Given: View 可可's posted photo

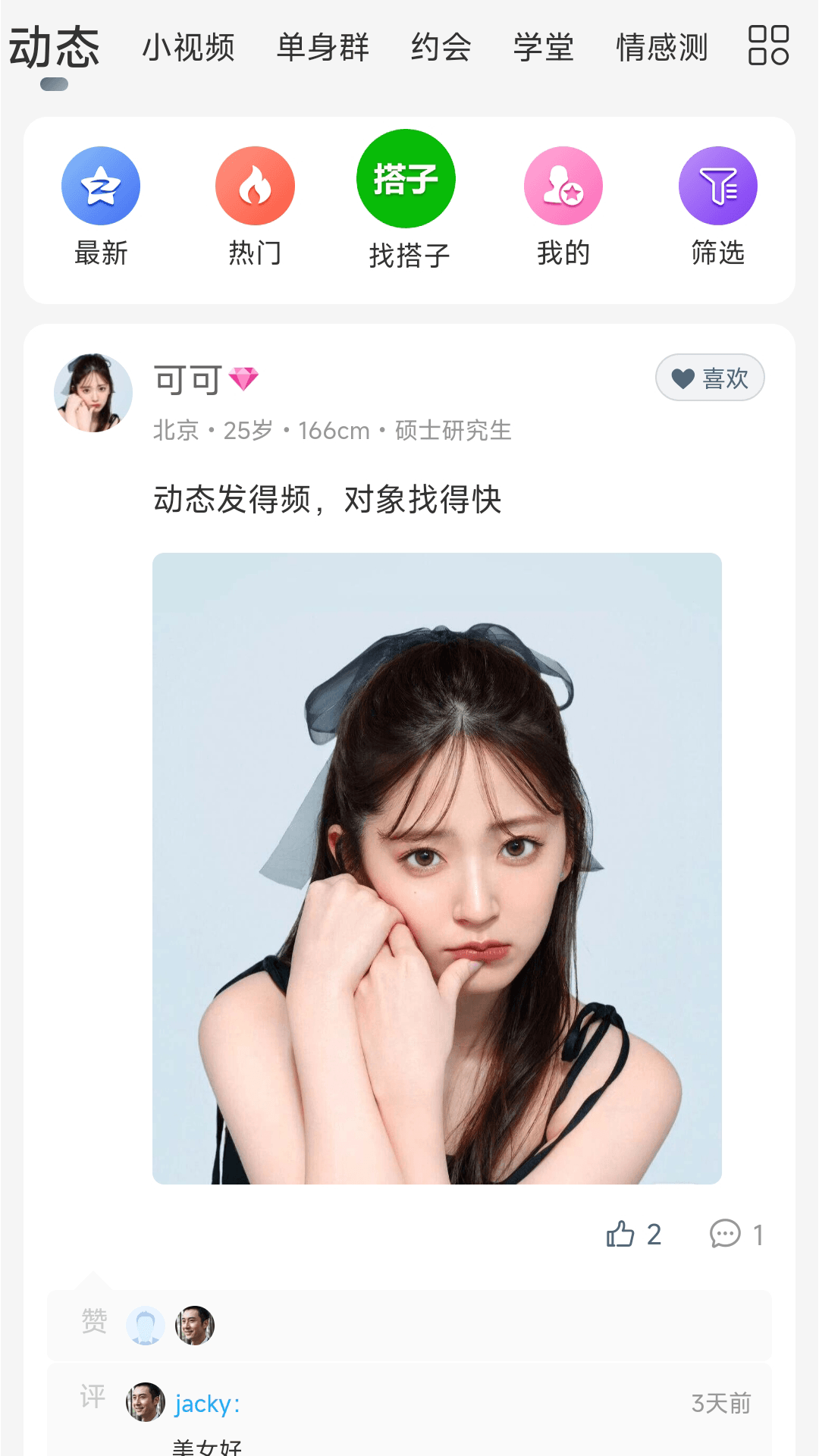Looking at the screenshot, I should click(x=437, y=868).
